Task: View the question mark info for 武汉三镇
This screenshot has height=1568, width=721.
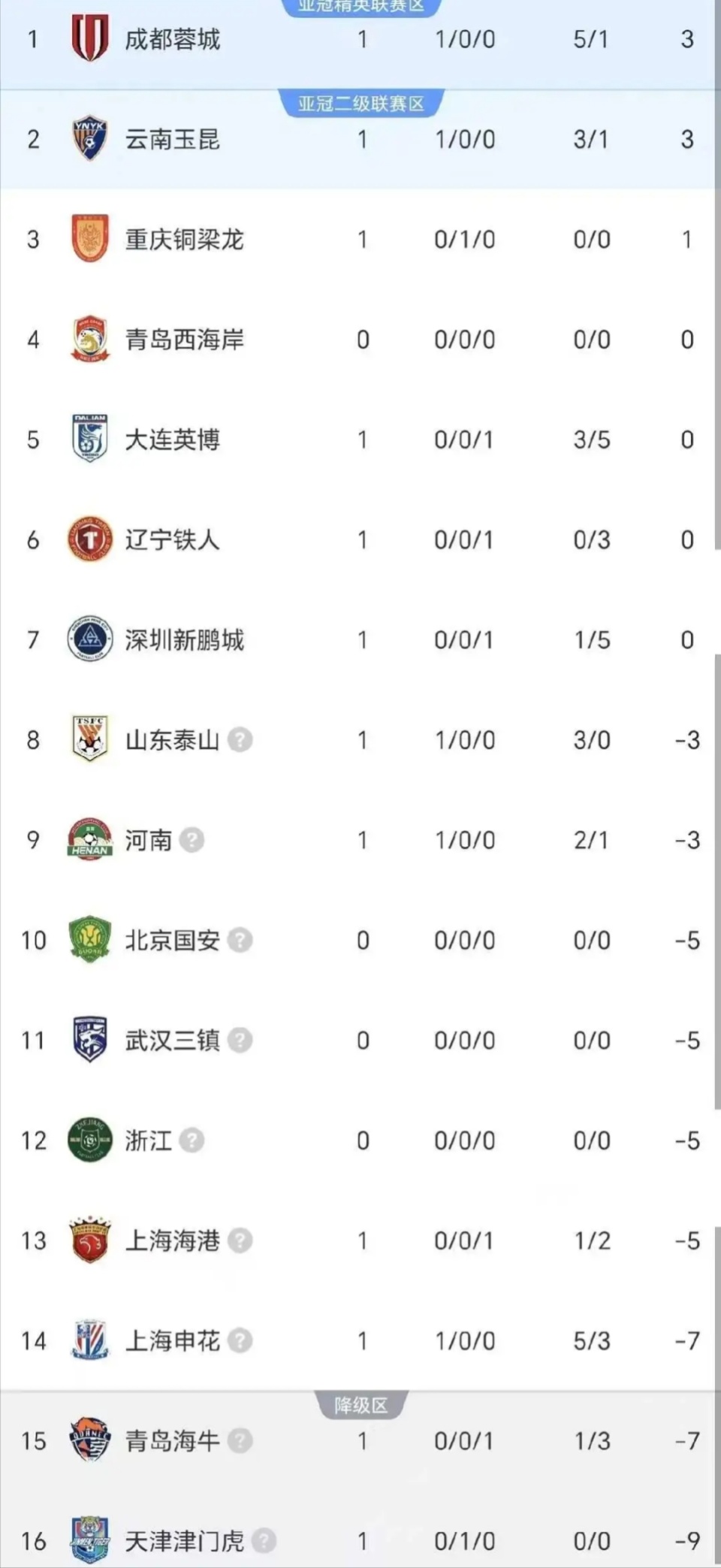Action: 240,1040
